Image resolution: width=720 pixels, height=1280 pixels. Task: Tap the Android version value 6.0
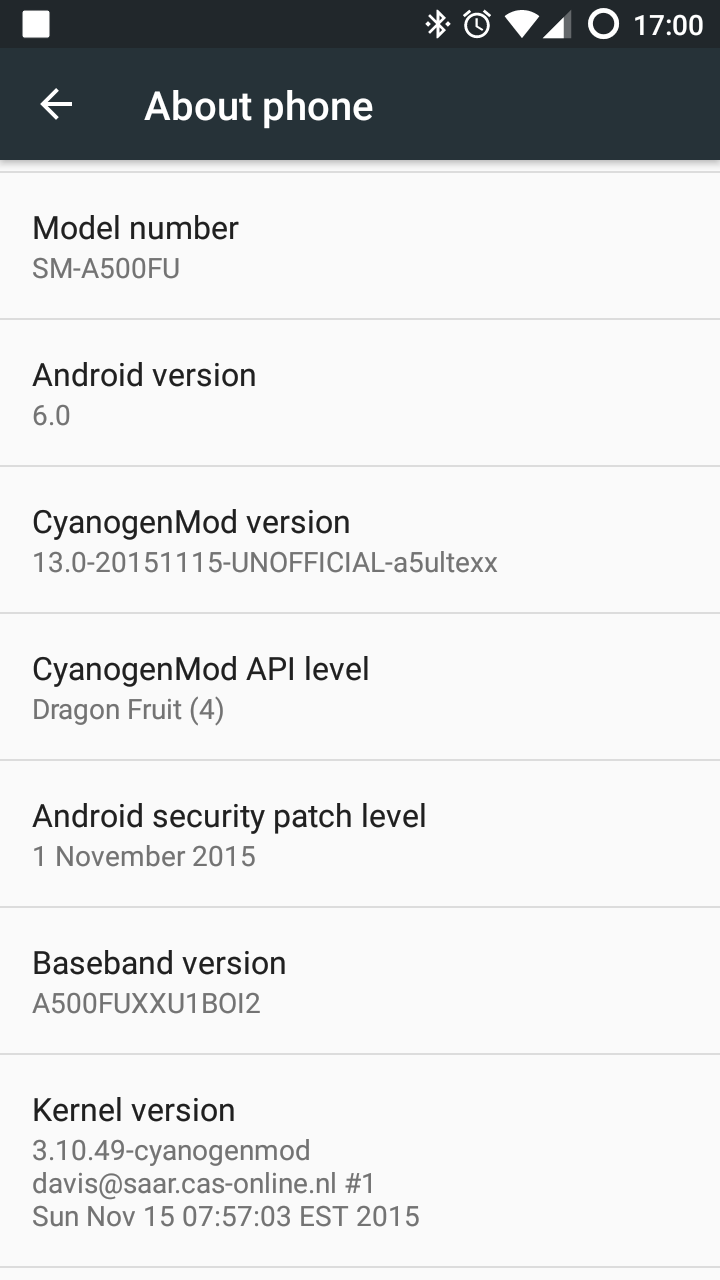[53, 414]
